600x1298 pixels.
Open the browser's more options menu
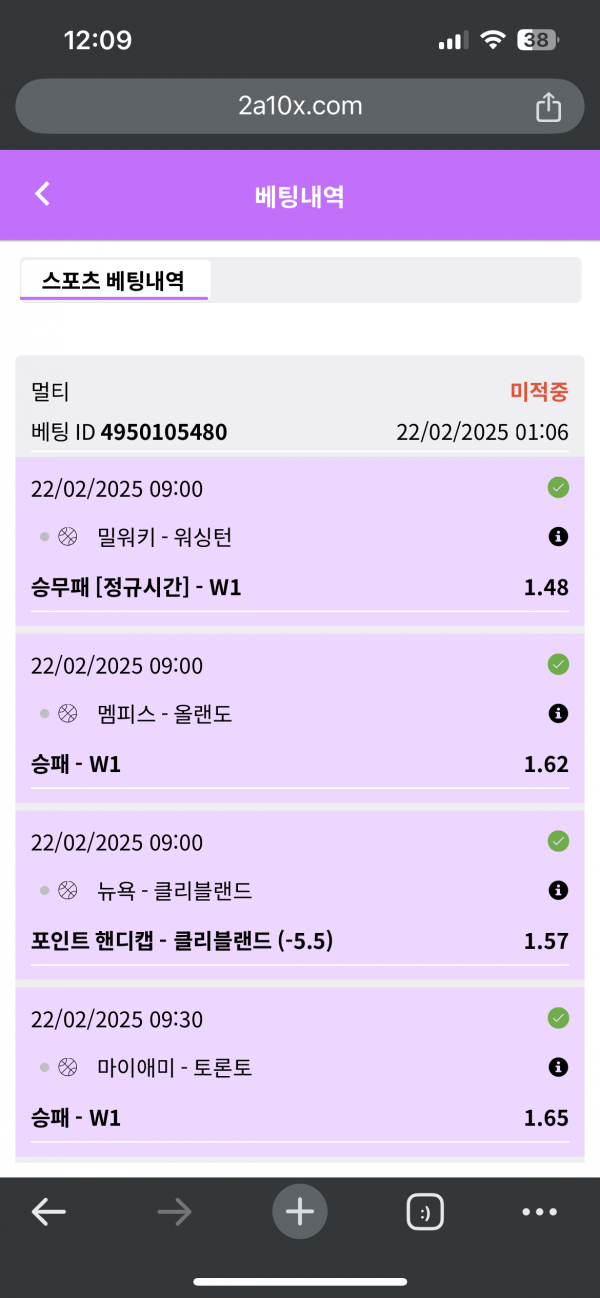(x=540, y=1212)
